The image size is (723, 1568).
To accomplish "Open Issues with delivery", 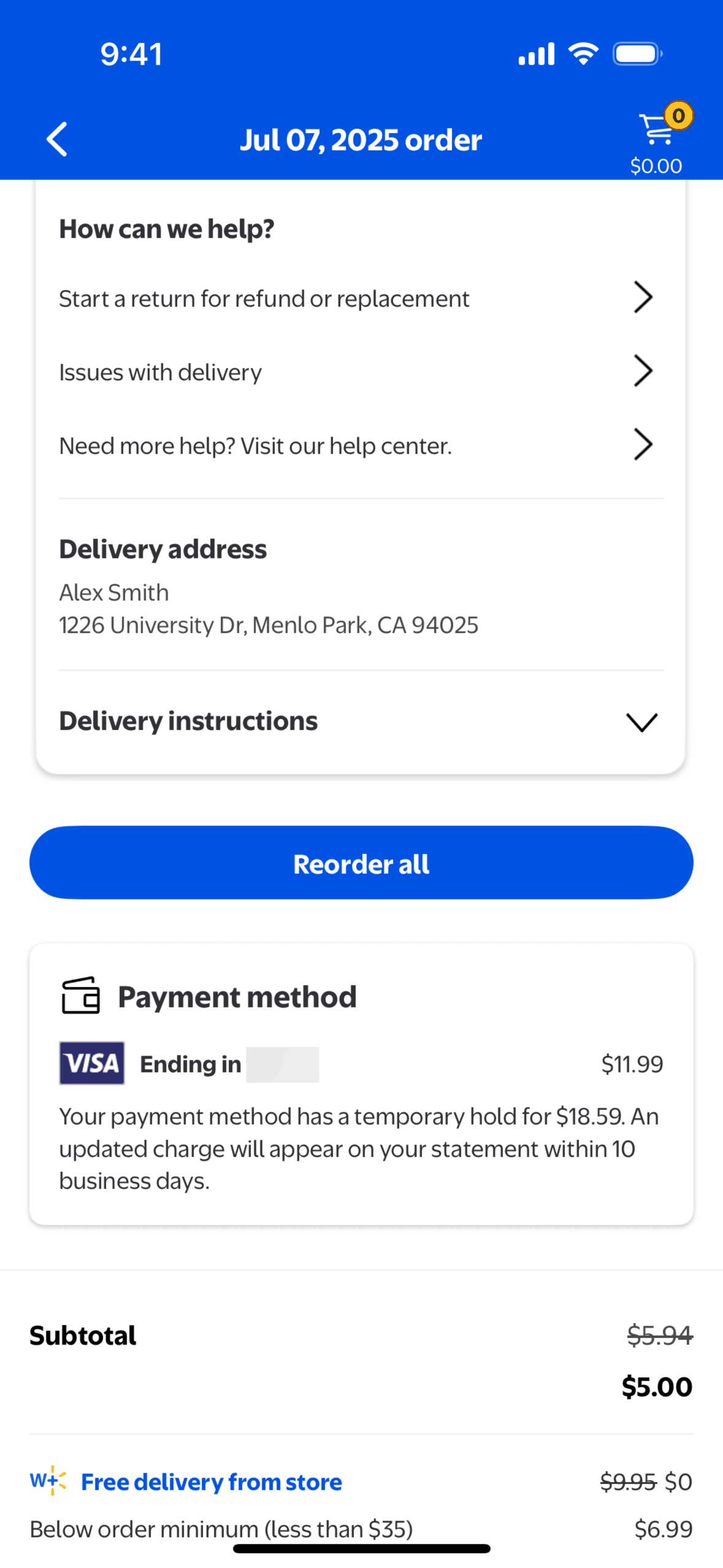I will (356, 372).
